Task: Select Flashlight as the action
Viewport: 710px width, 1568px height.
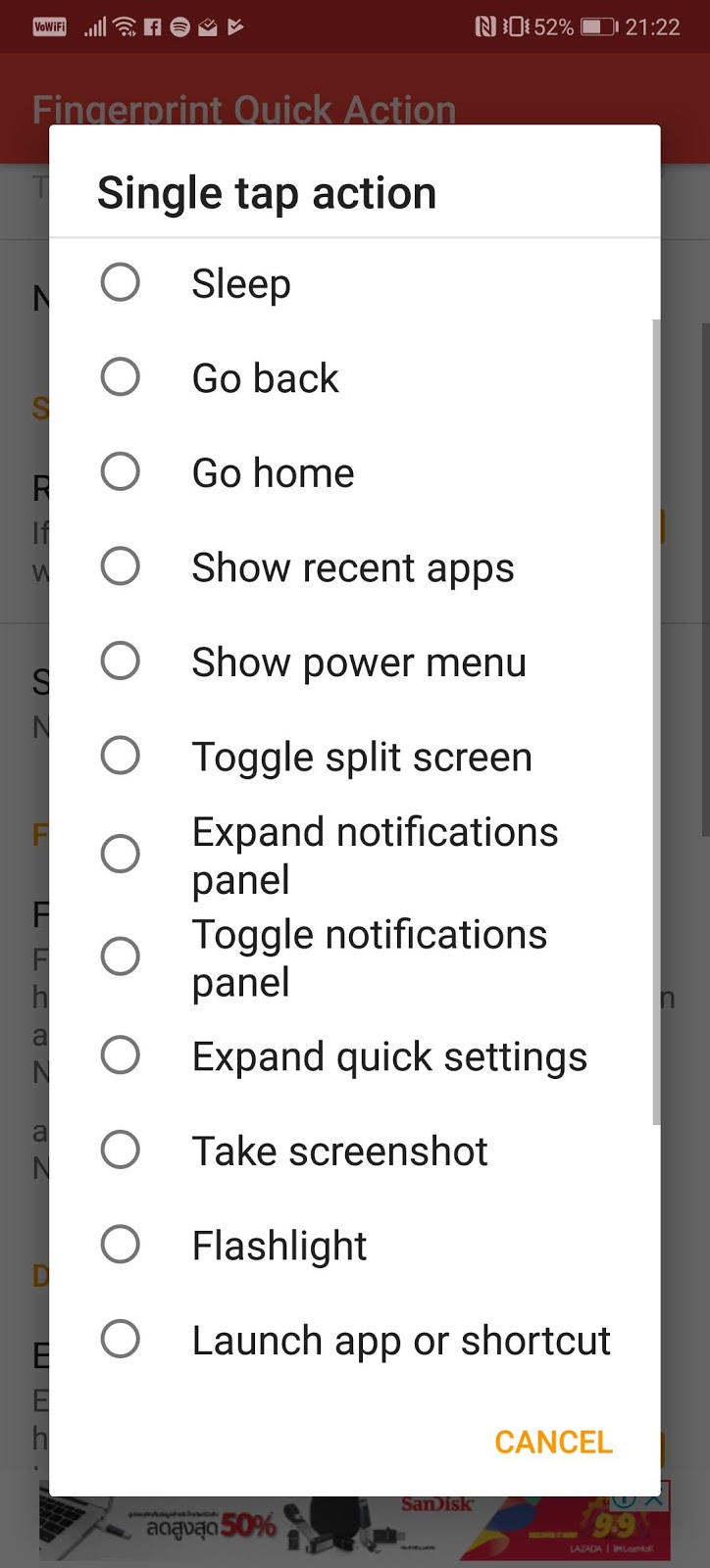Action: click(x=354, y=1245)
